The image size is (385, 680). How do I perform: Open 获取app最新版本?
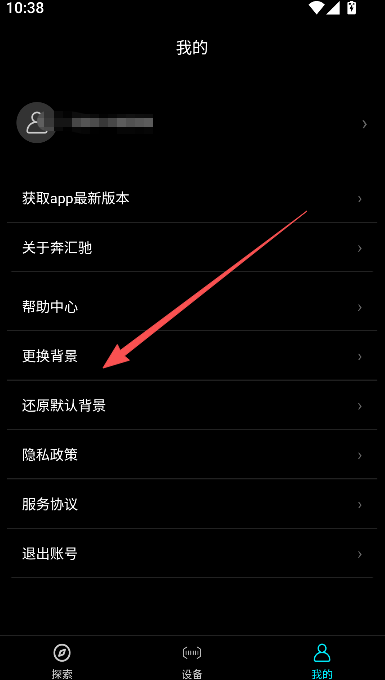click(x=192, y=199)
